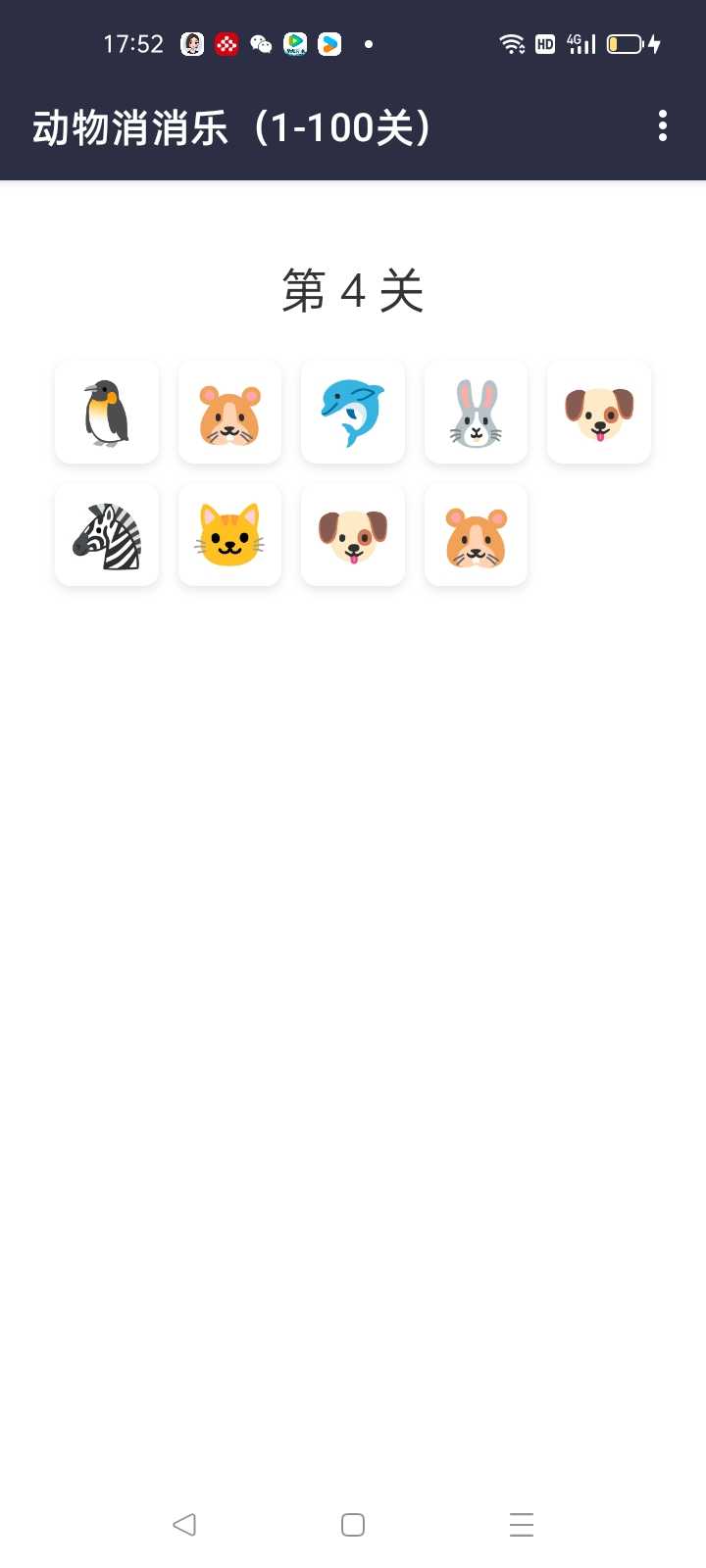Tap the yellow cat tile
706x1568 pixels.
229,535
